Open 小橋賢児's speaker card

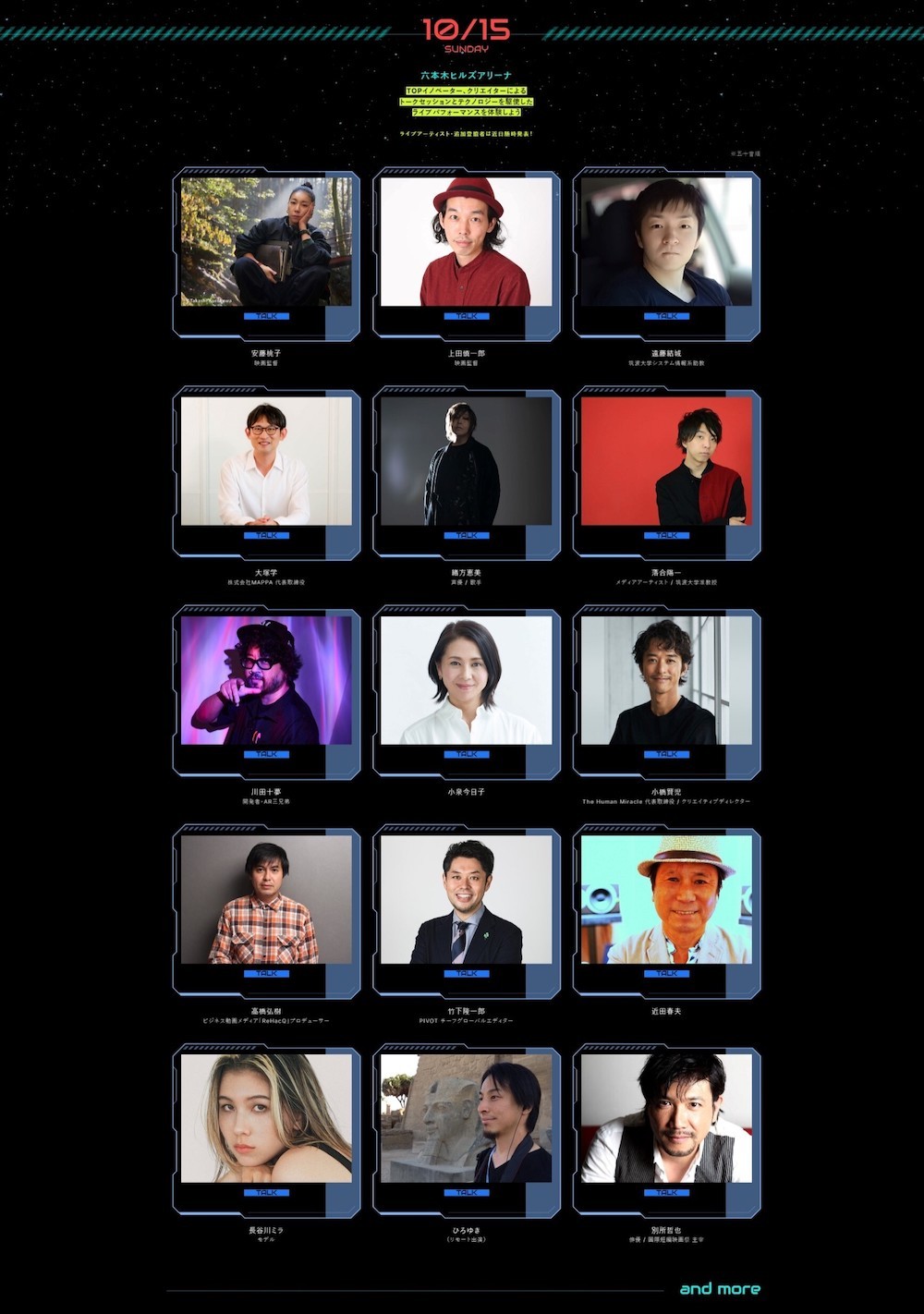pyautogui.click(x=666, y=680)
